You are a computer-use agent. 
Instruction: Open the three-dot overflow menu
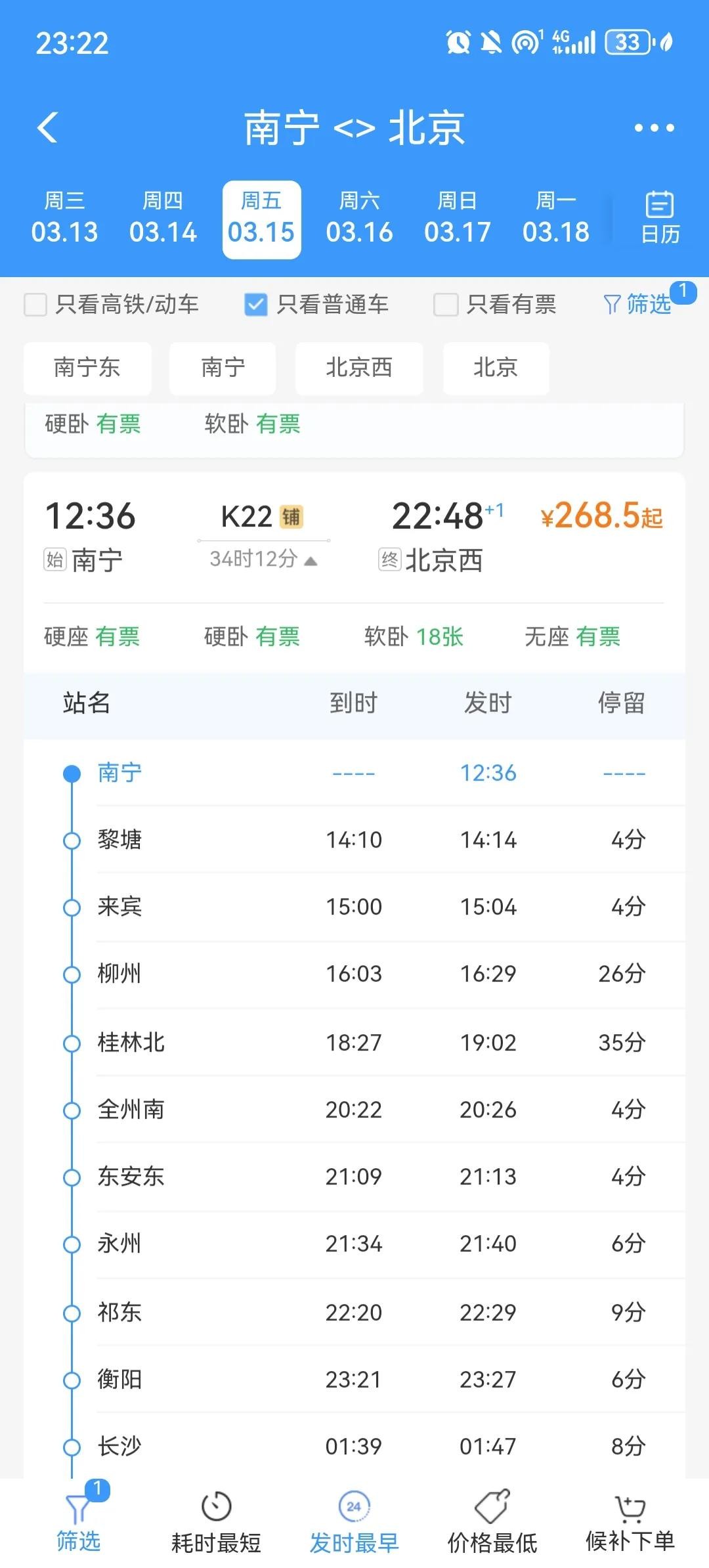(654, 128)
